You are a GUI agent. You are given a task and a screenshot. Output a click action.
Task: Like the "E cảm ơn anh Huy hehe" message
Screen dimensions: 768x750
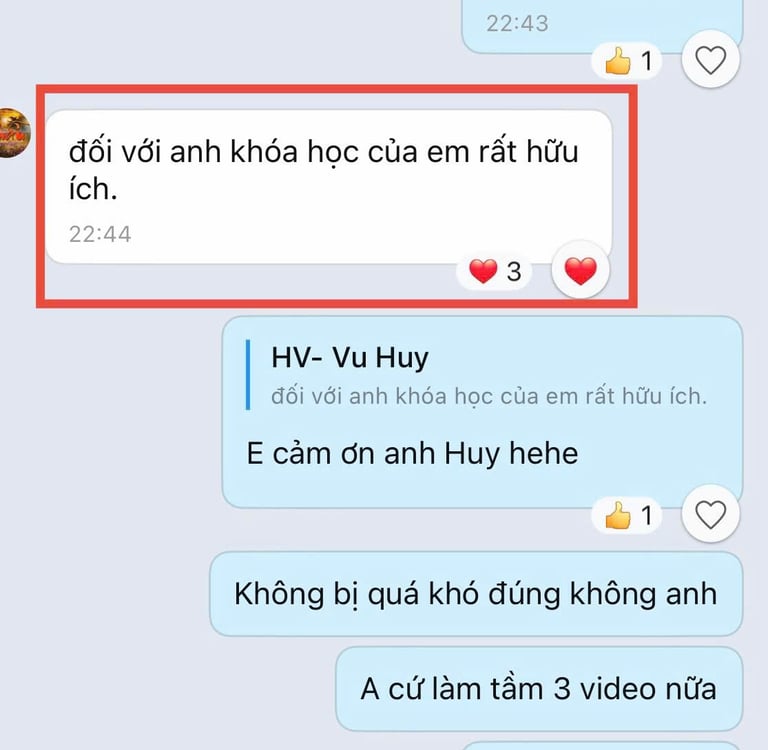coord(710,514)
